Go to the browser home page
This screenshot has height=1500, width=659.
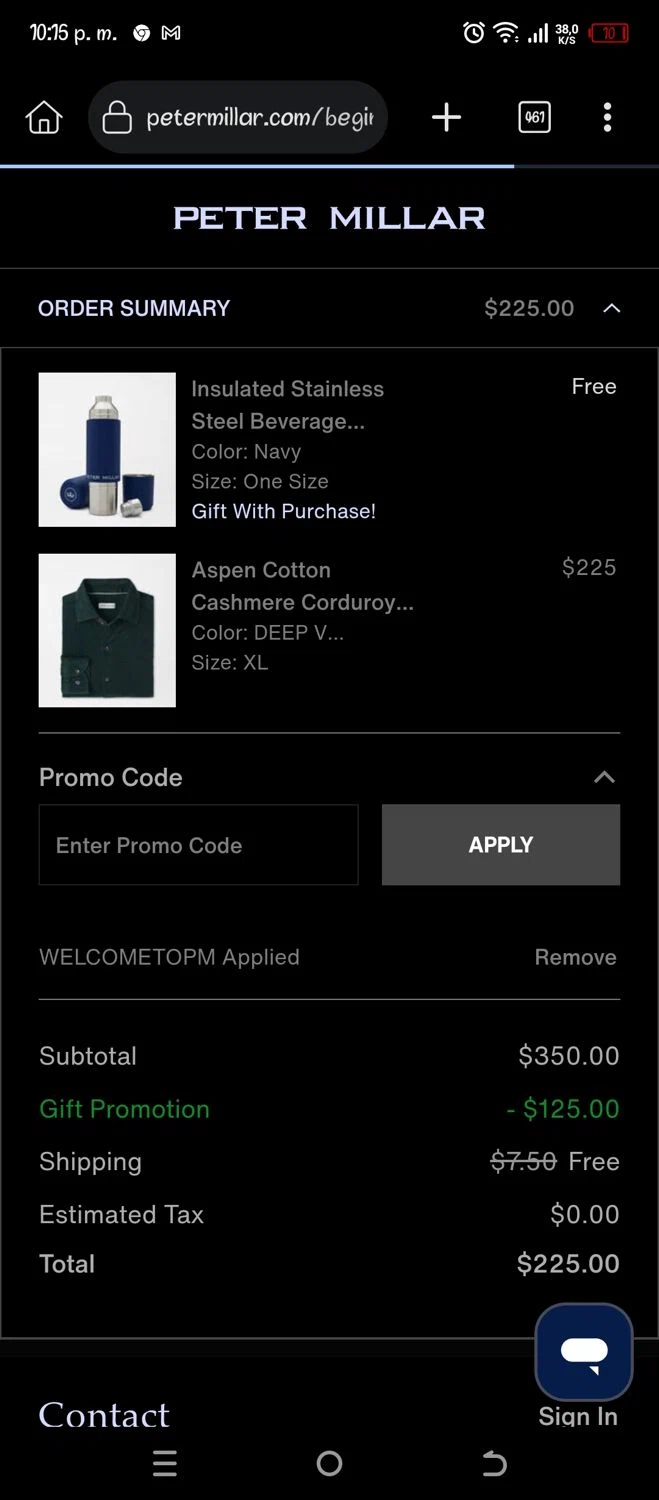pos(43,118)
